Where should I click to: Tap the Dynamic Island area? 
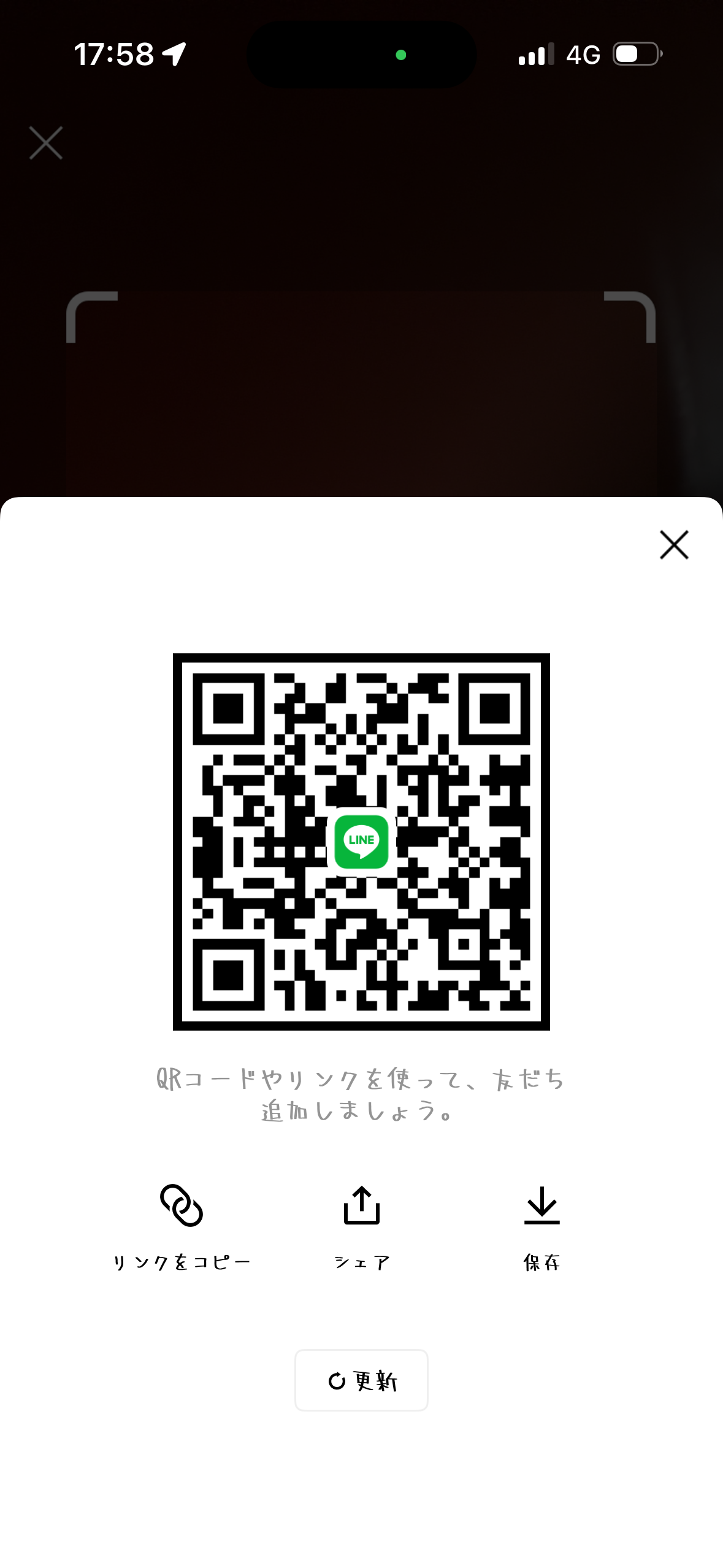tap(361, 54)
